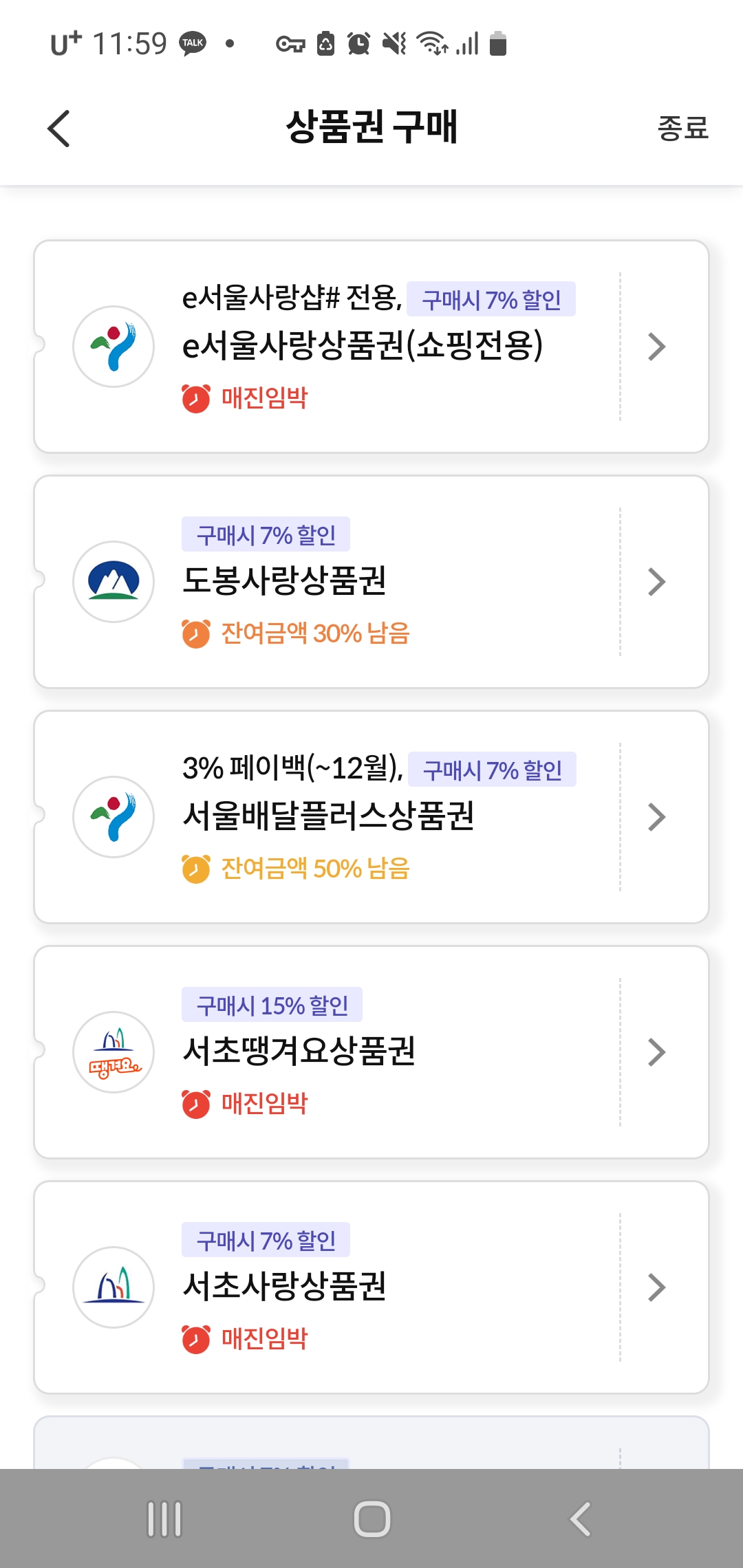Screen dimensions: 743x1568
Task: Tap the system home button
Action: pyautogui.click(x=371, y=1518)
